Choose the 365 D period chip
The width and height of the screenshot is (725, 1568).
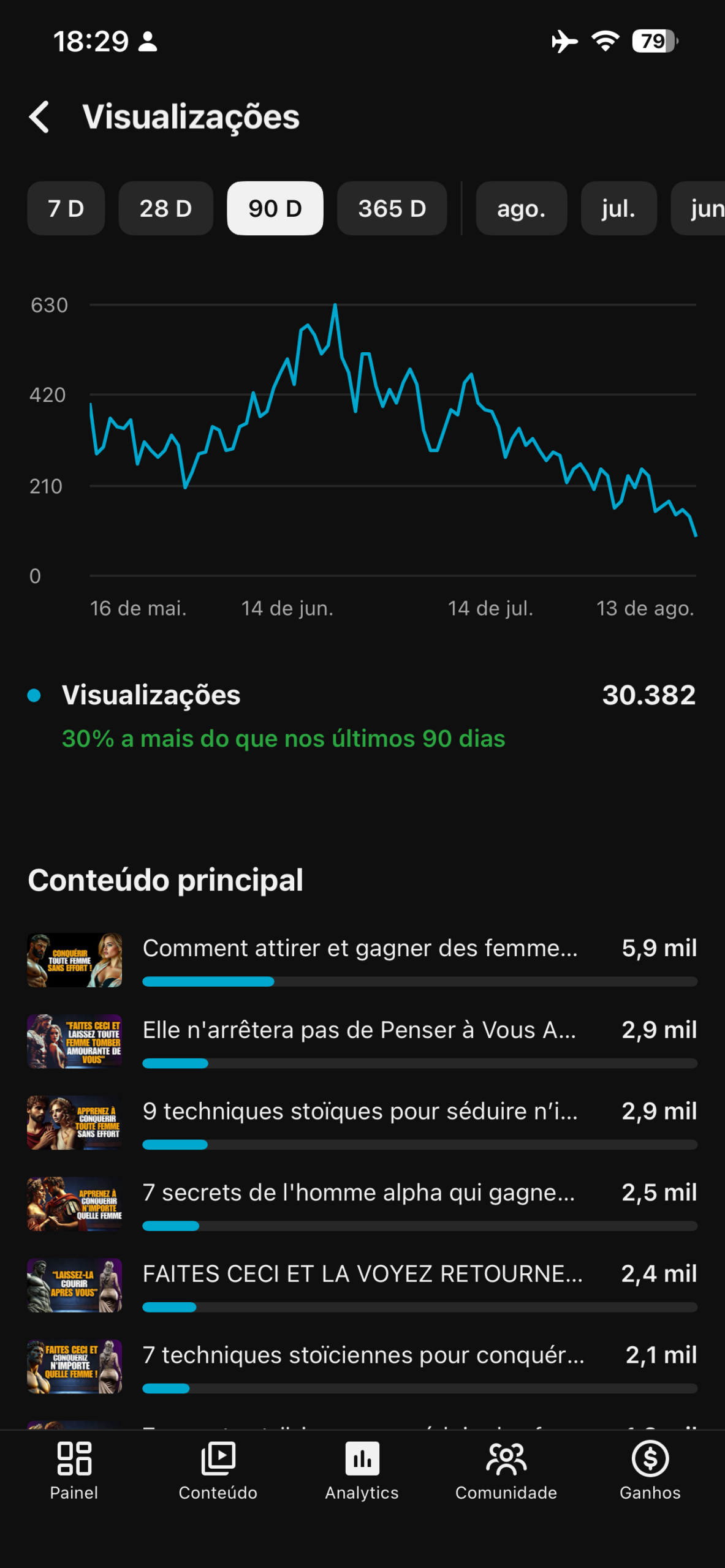click(x=392, y=208)
